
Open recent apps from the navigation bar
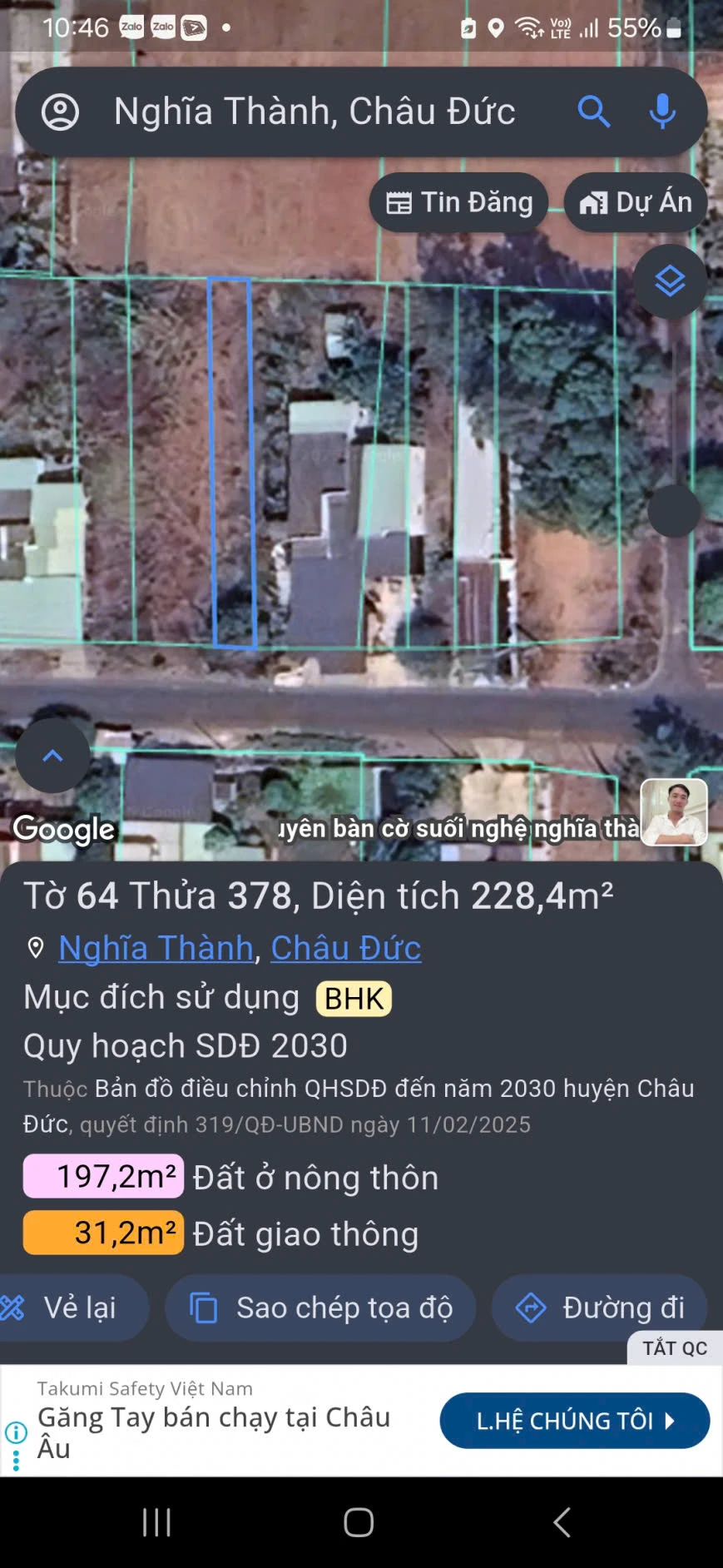[x=156, y=1522]
